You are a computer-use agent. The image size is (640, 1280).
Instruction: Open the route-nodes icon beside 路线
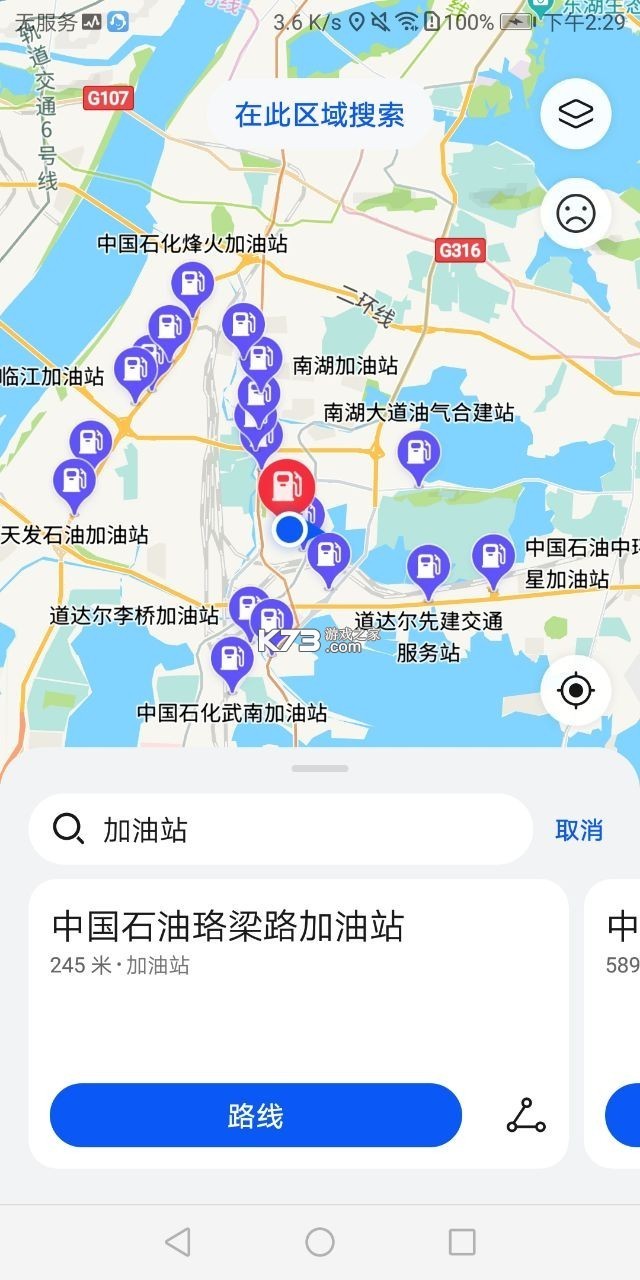(x=526, y=1115)
